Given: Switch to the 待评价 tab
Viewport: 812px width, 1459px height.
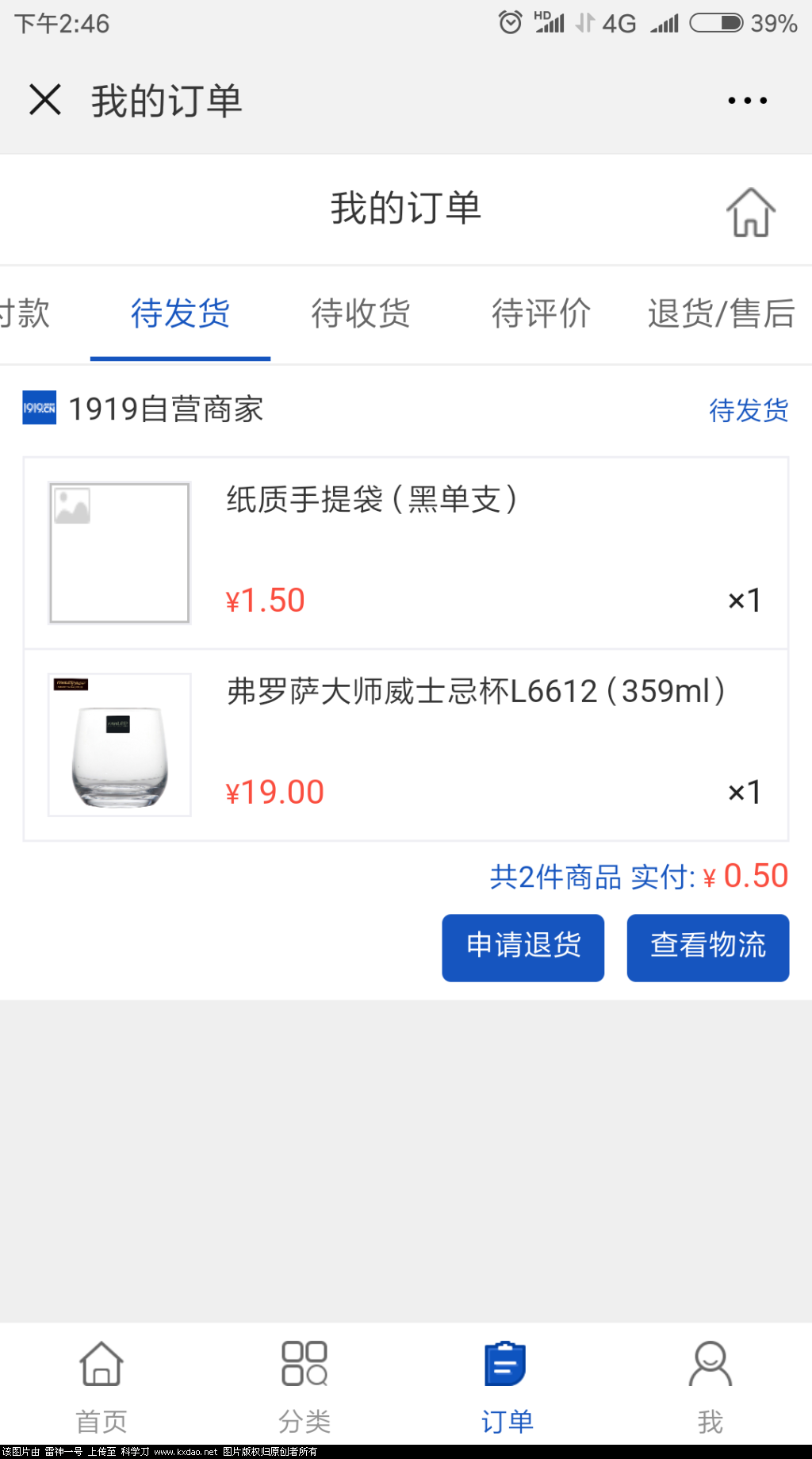Looking at the screenshot, I should (541, 314).
